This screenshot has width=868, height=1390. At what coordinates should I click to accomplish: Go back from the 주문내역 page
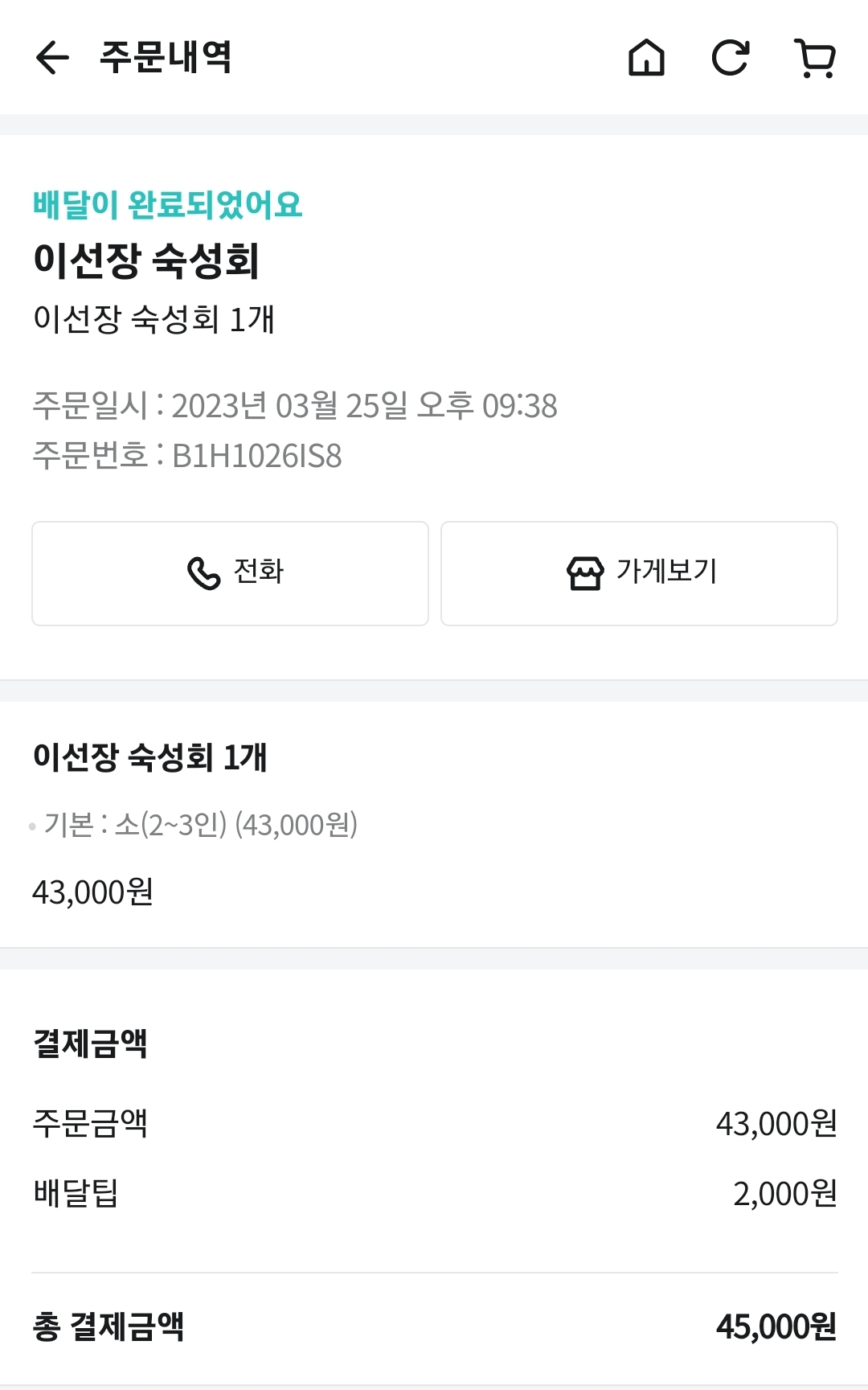pos(52,58)
